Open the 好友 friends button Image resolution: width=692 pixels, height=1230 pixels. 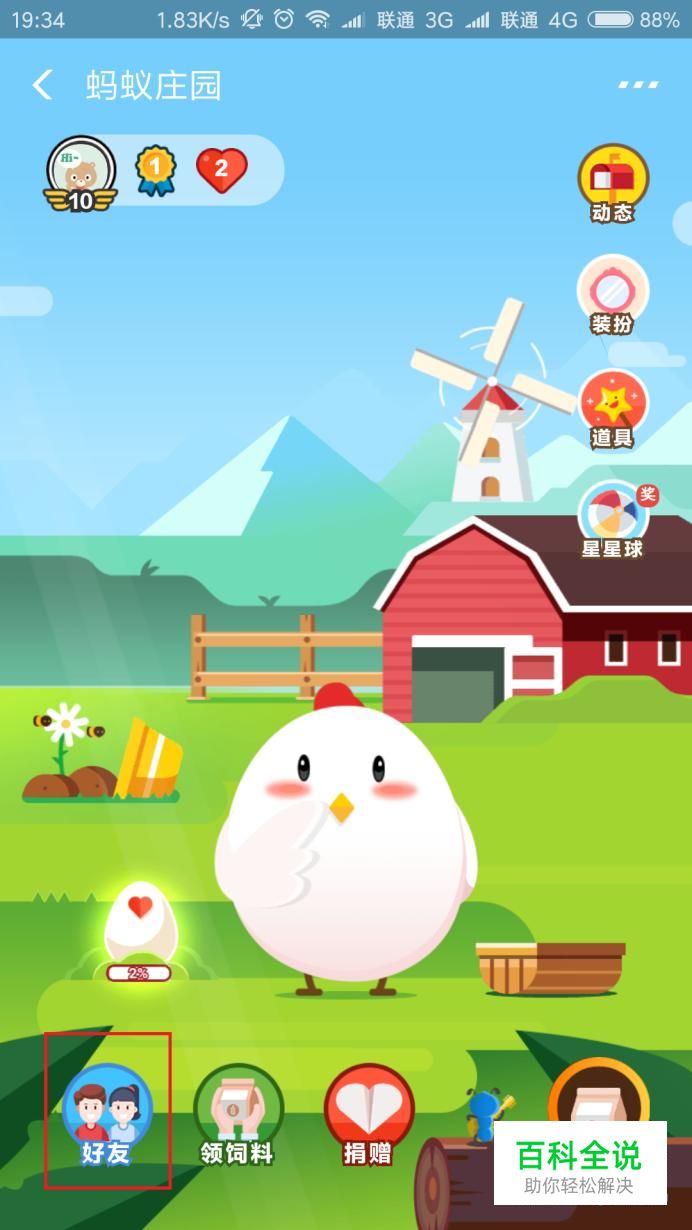tap(107, 1112)
